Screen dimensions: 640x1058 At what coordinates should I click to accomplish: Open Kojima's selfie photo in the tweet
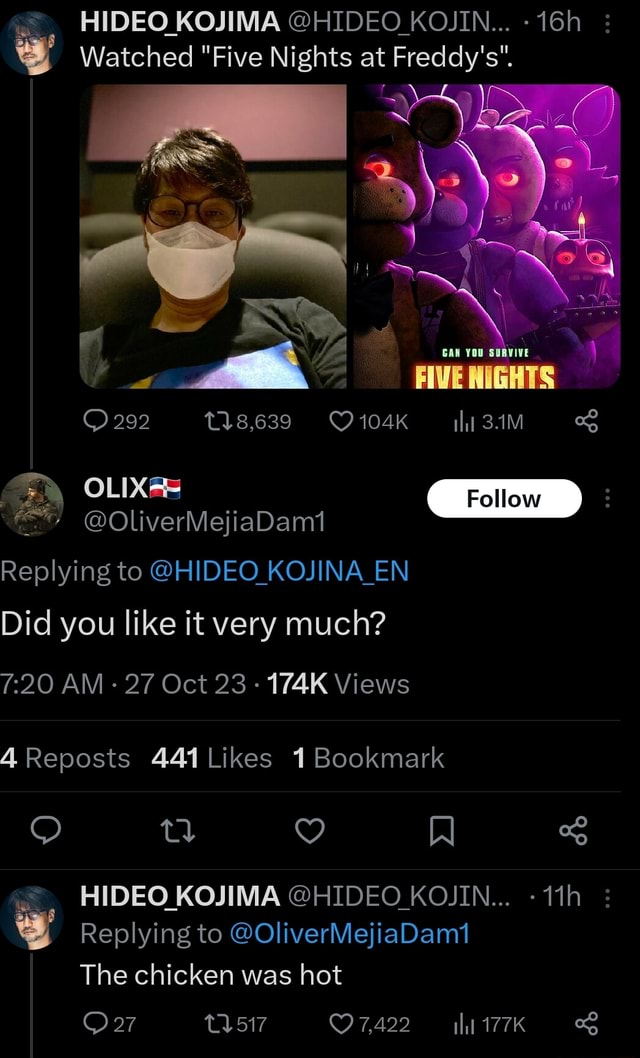point(214,236)
